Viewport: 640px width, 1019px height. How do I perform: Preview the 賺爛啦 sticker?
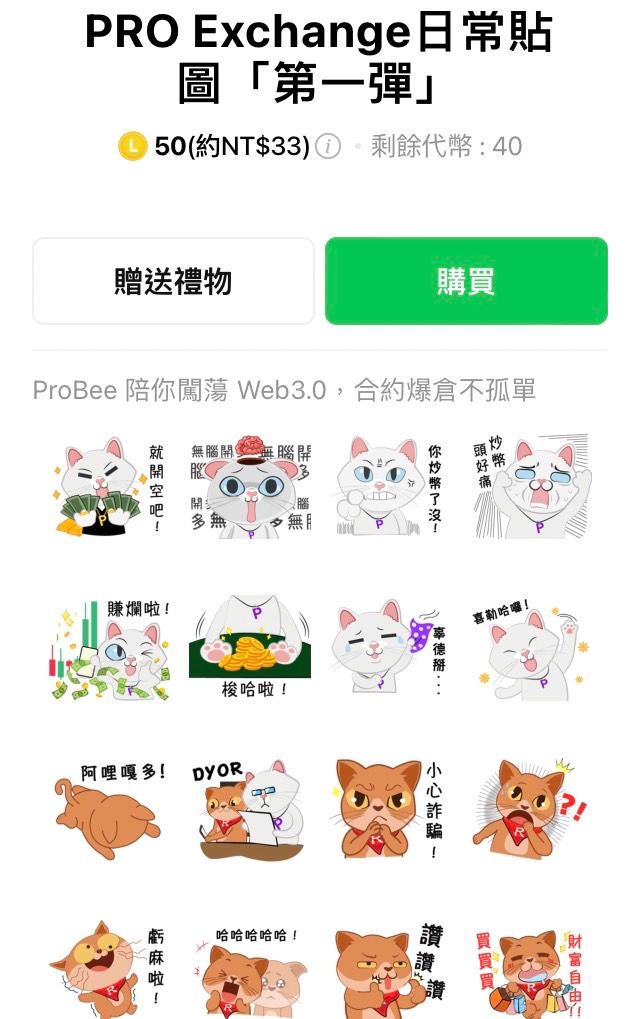pyautogui.click(x=109, y=649)
